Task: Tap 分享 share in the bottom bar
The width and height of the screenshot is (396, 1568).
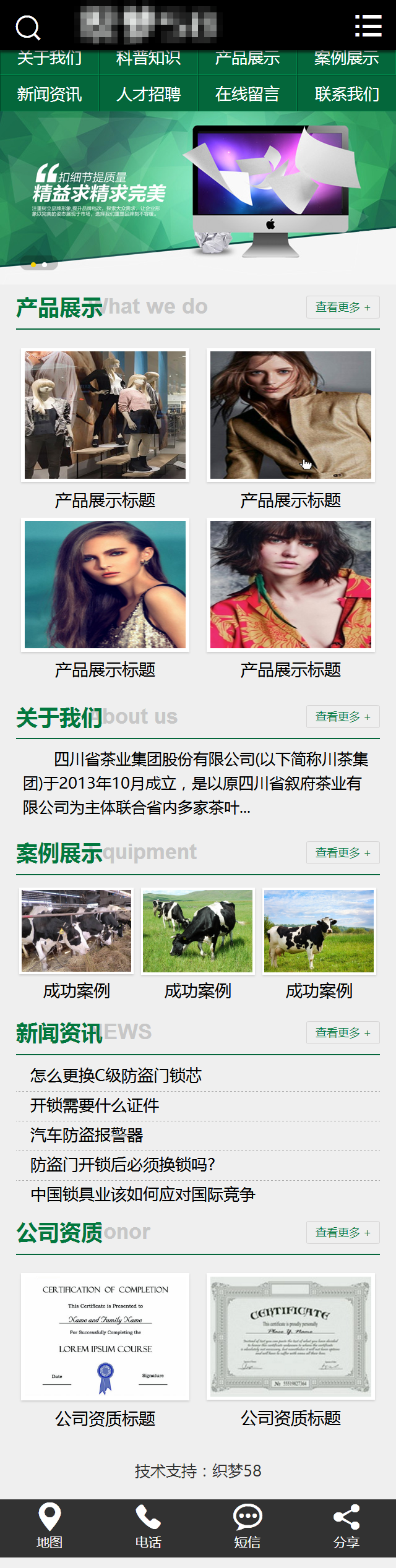Action: 346,1526
